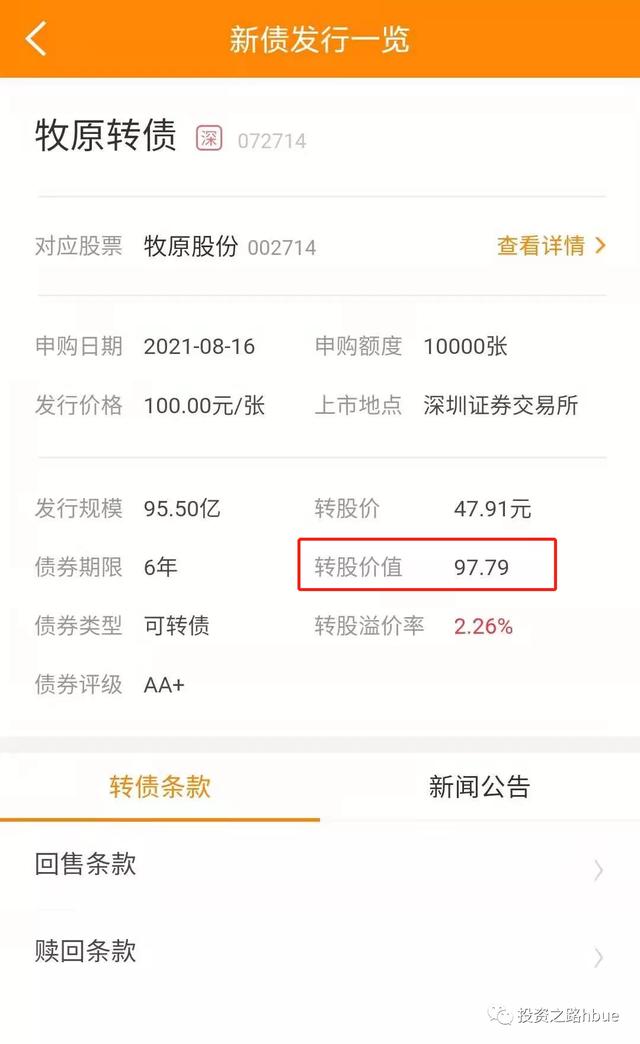Switch to the 转债条款 tab

tap(160, 786)
